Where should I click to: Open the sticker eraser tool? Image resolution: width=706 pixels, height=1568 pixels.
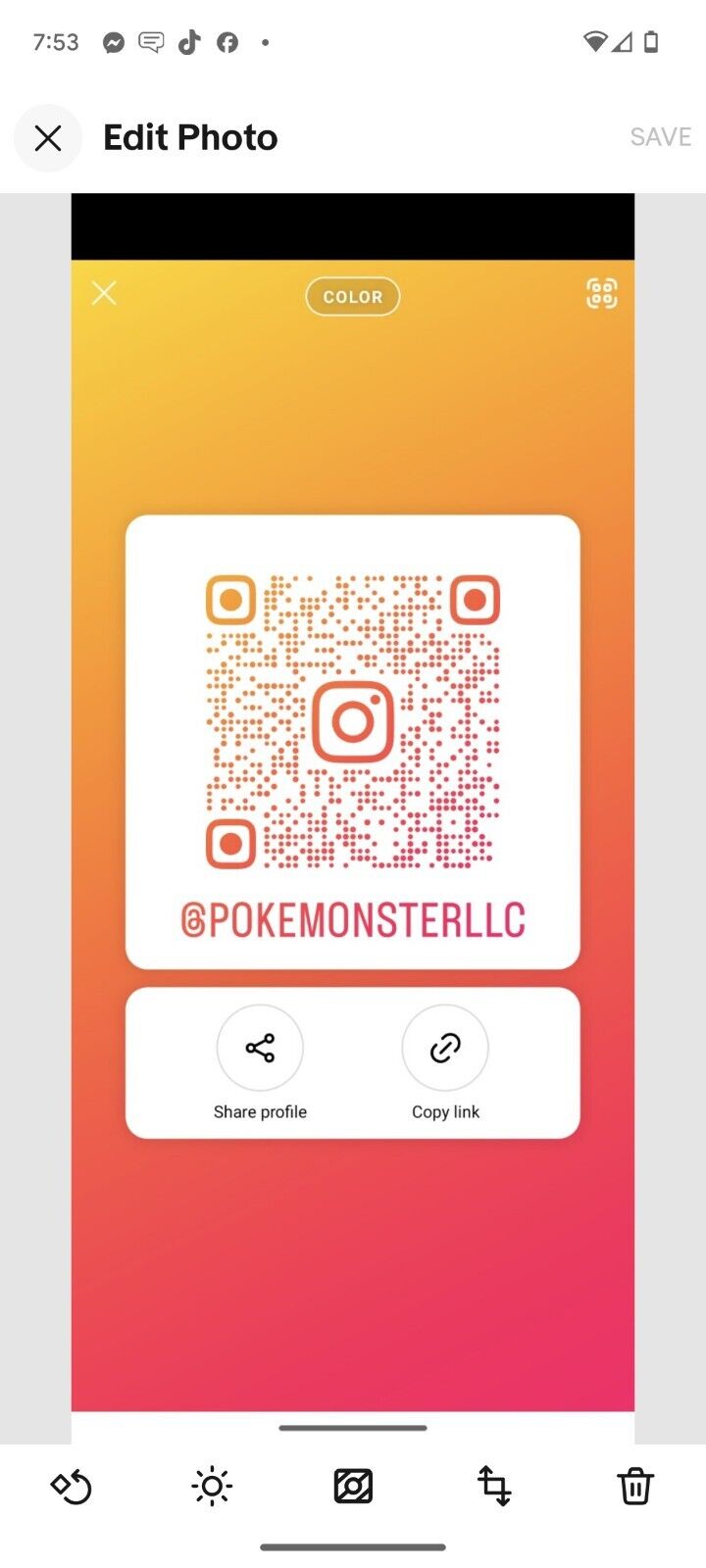[353, 1487]
